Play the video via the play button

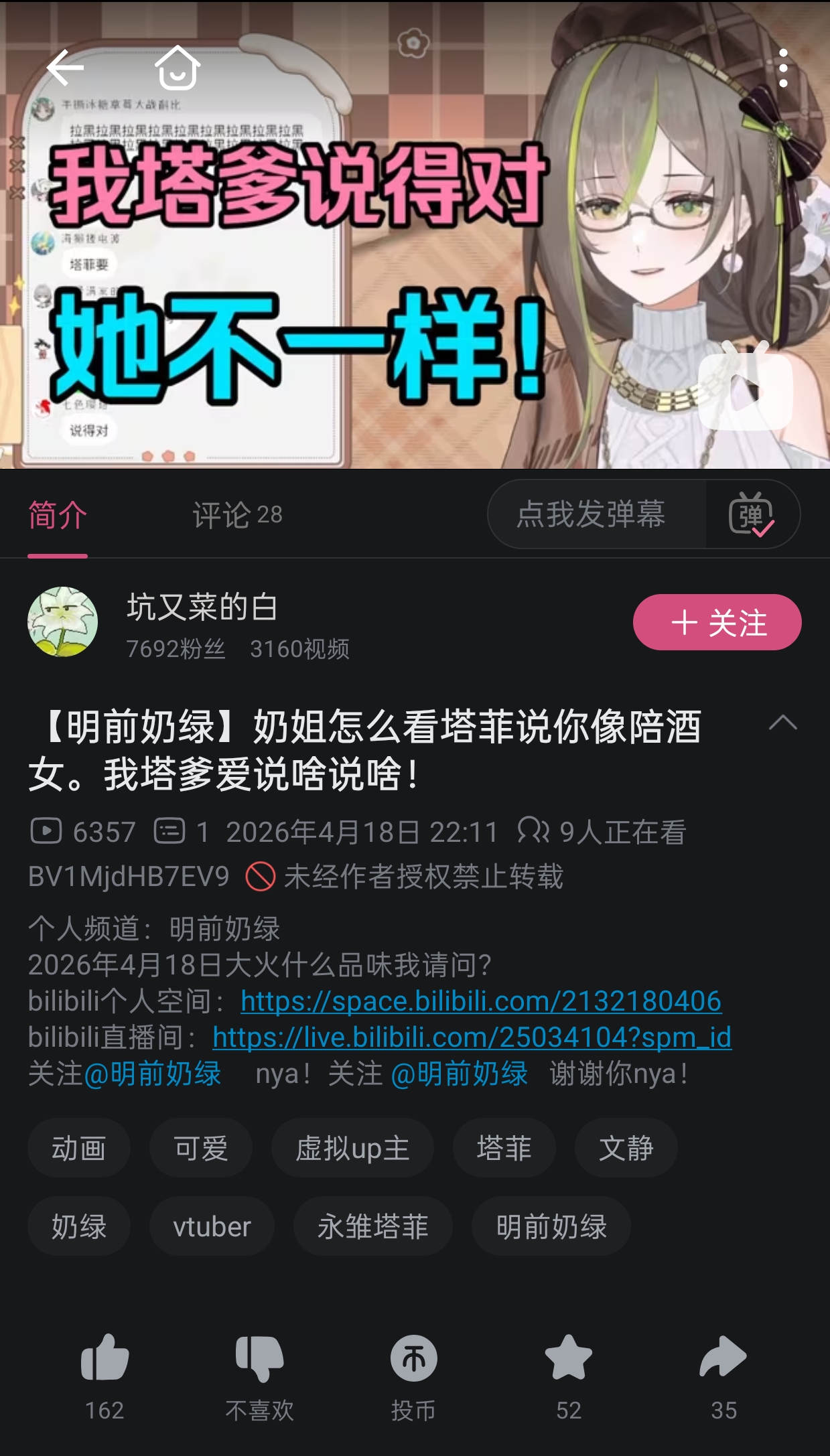[745, 386]
